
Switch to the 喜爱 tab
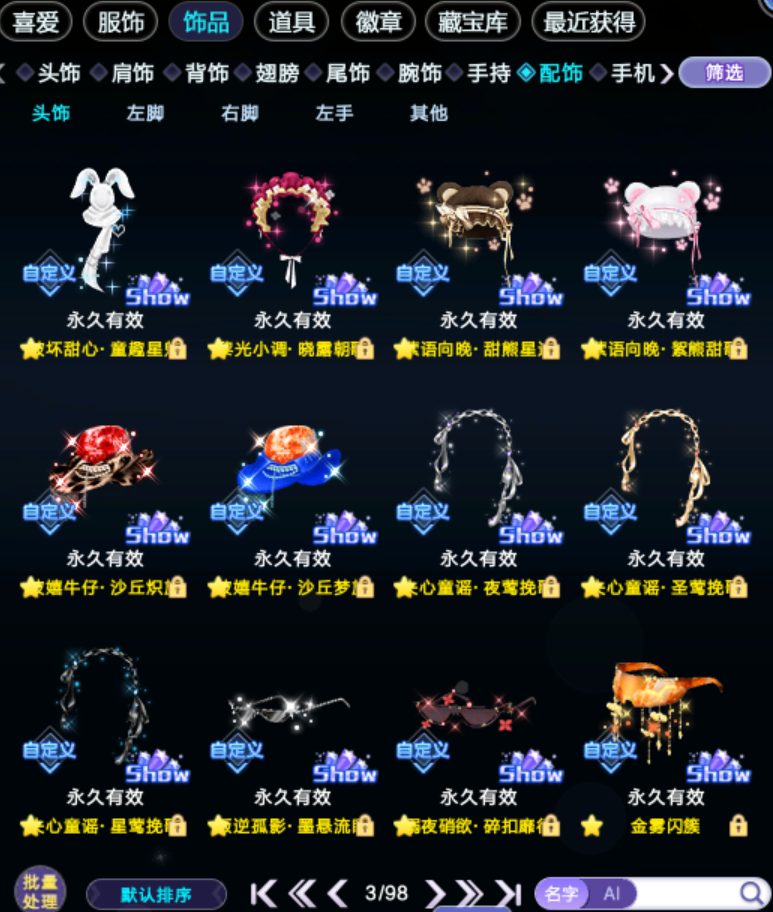35,22
